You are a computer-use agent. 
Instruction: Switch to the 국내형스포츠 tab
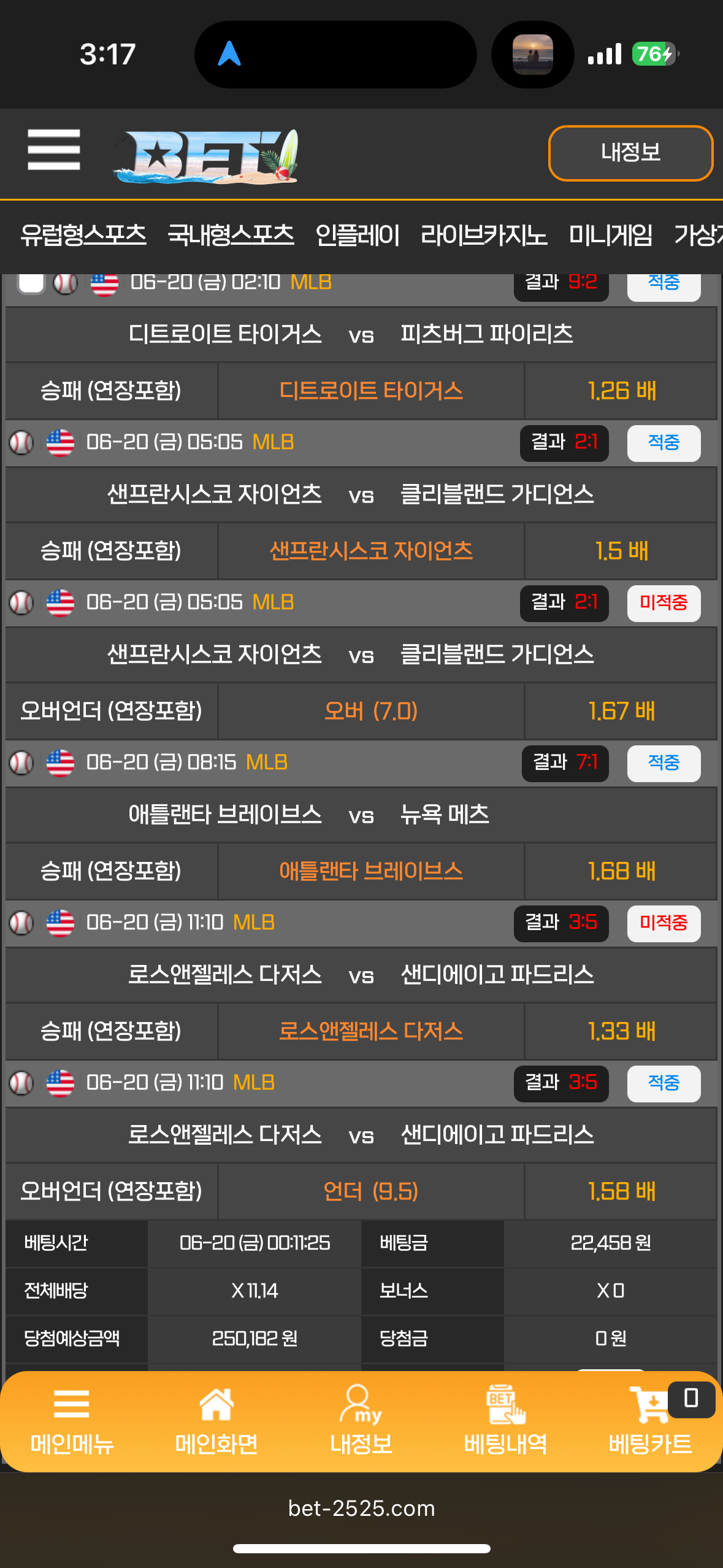231,236
